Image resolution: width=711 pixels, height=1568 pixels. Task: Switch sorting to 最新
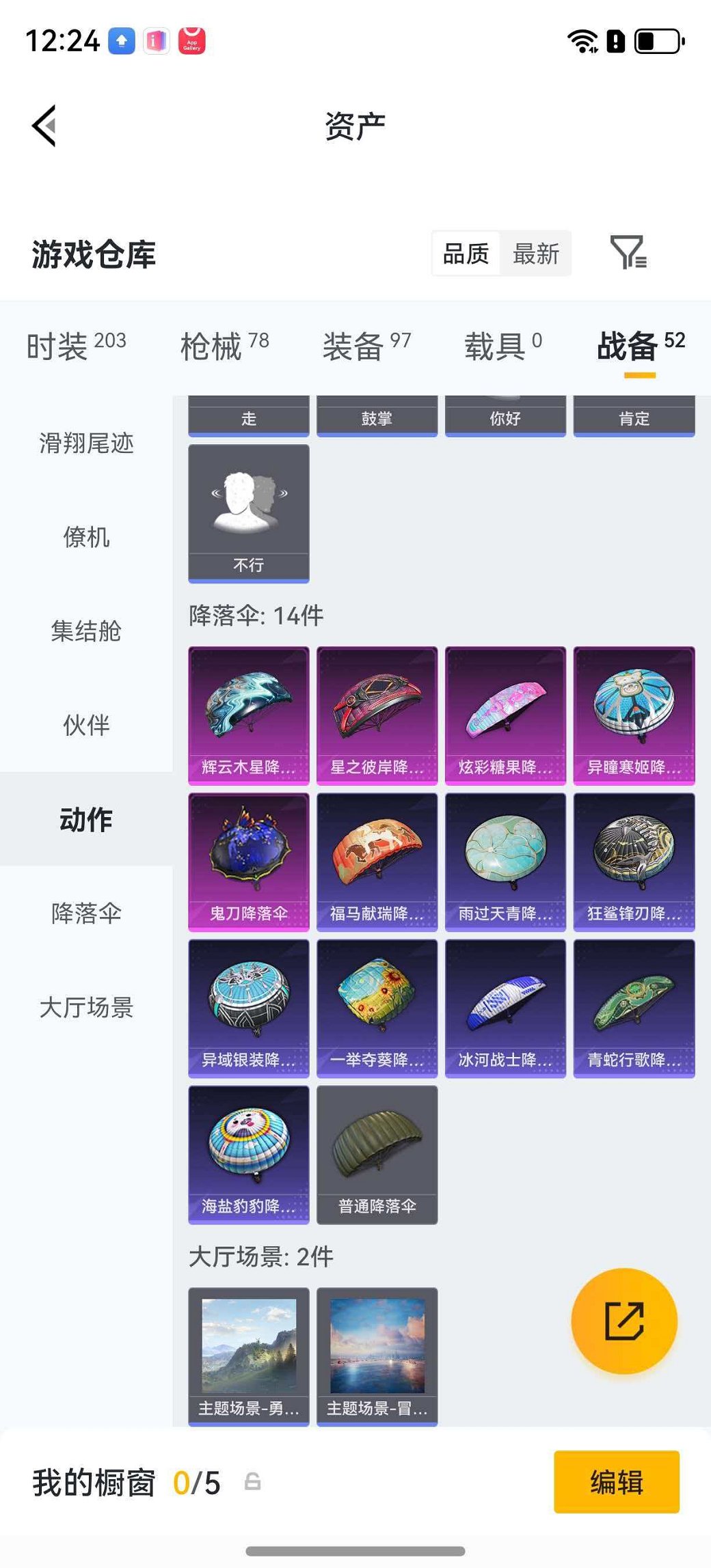coord(537,253)
